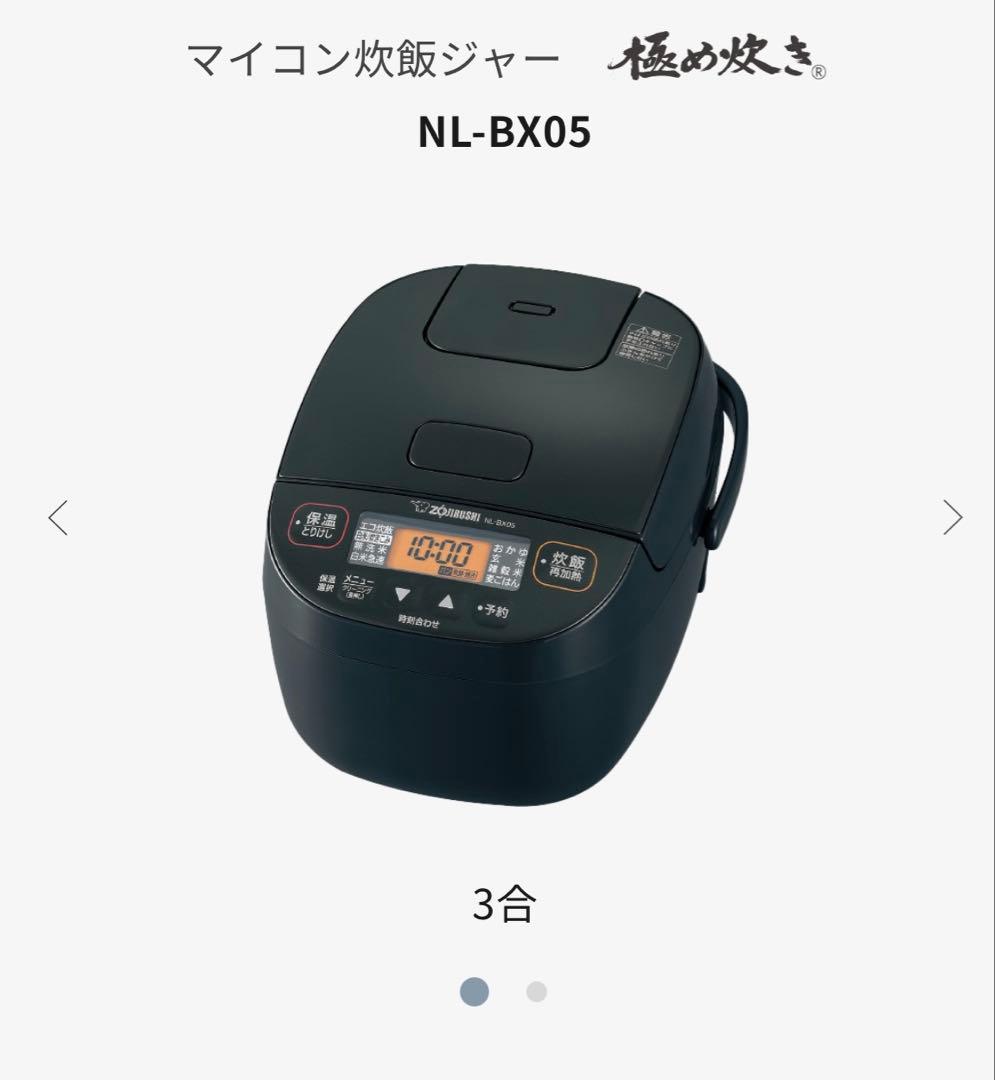
Task: Select the エコ炊飯 (Eco Cooking) mode indicator
Action: click(x=377, y=528)
